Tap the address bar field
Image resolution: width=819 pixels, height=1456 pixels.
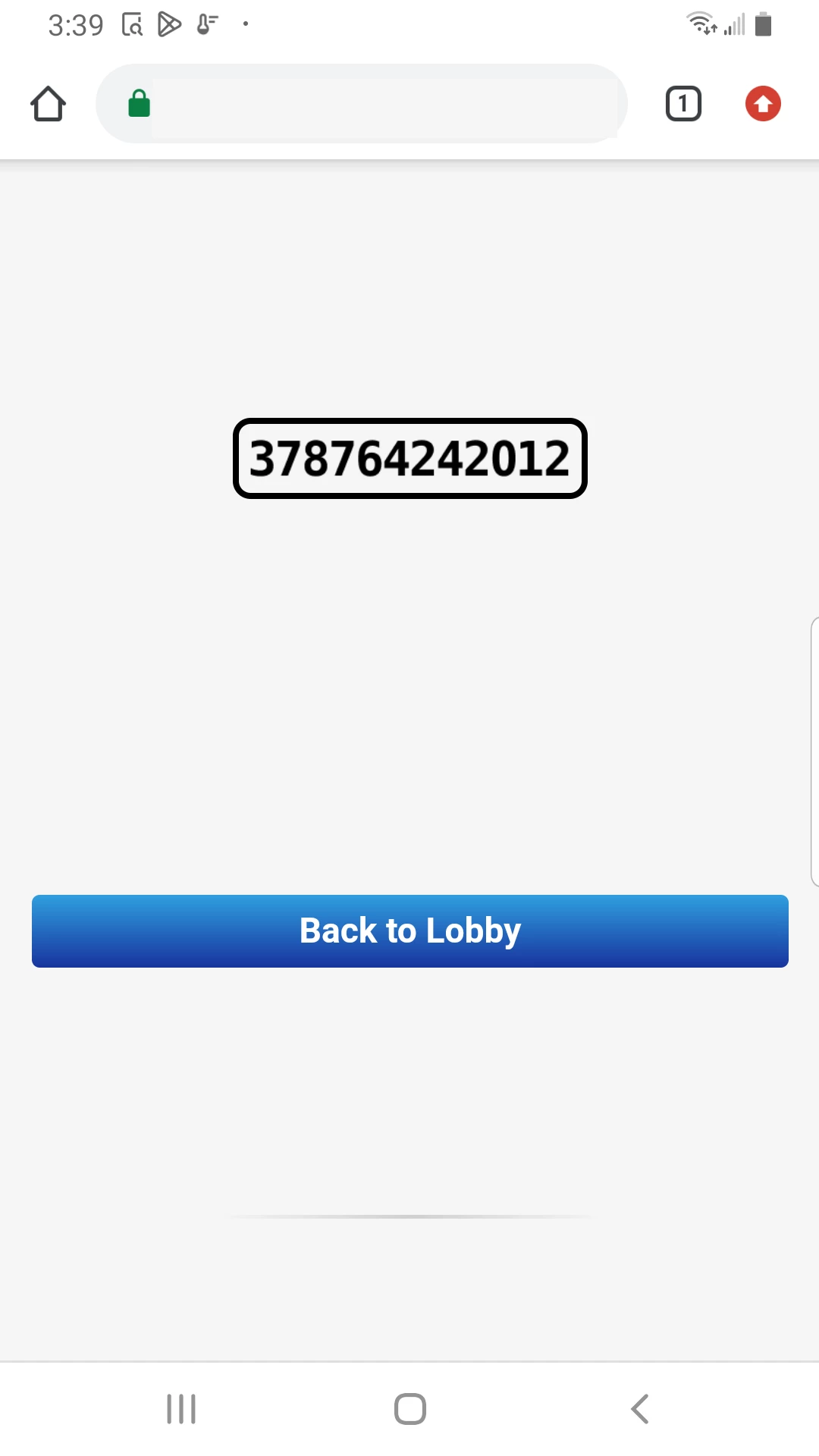379,104
